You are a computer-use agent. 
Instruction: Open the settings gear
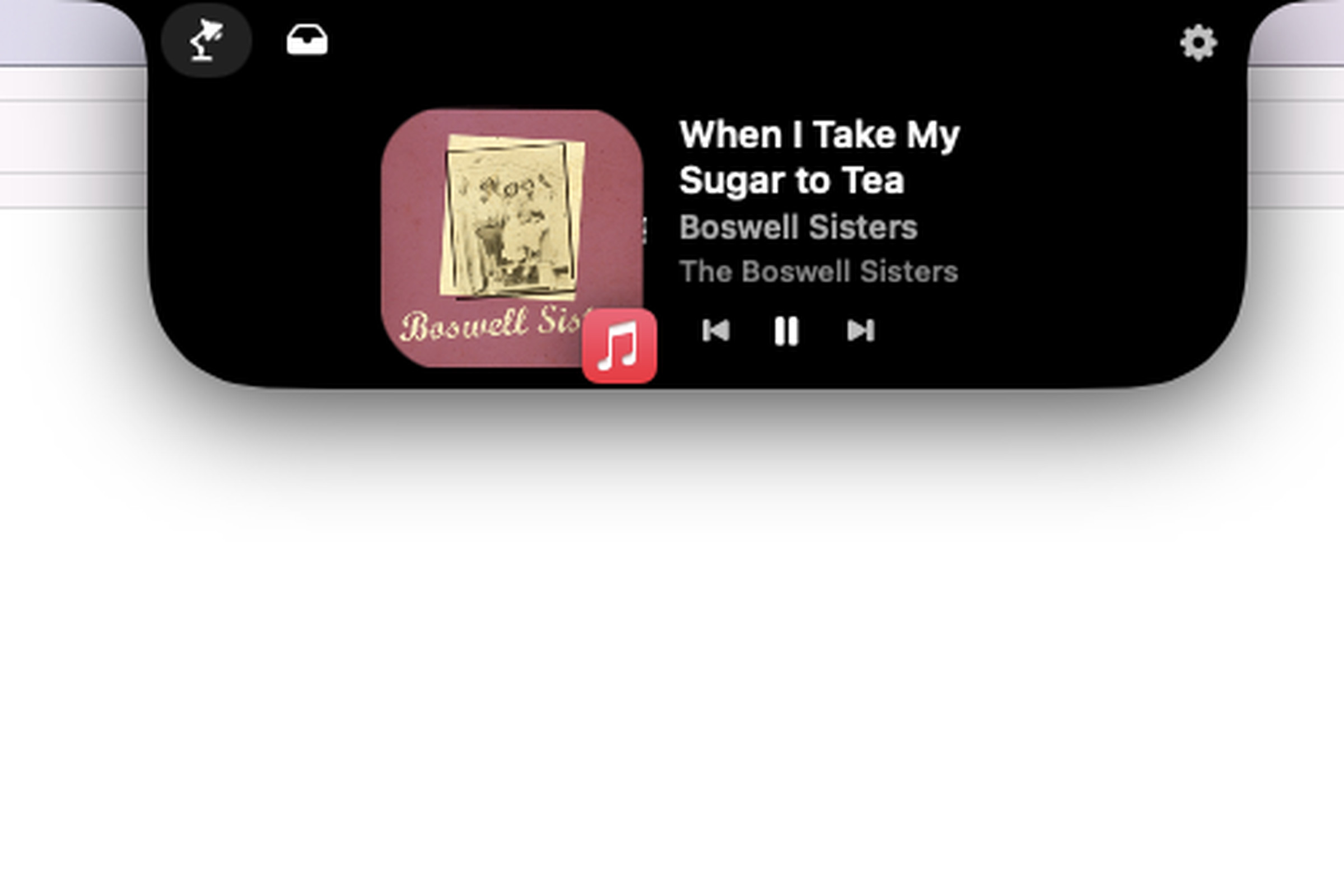1198,43
